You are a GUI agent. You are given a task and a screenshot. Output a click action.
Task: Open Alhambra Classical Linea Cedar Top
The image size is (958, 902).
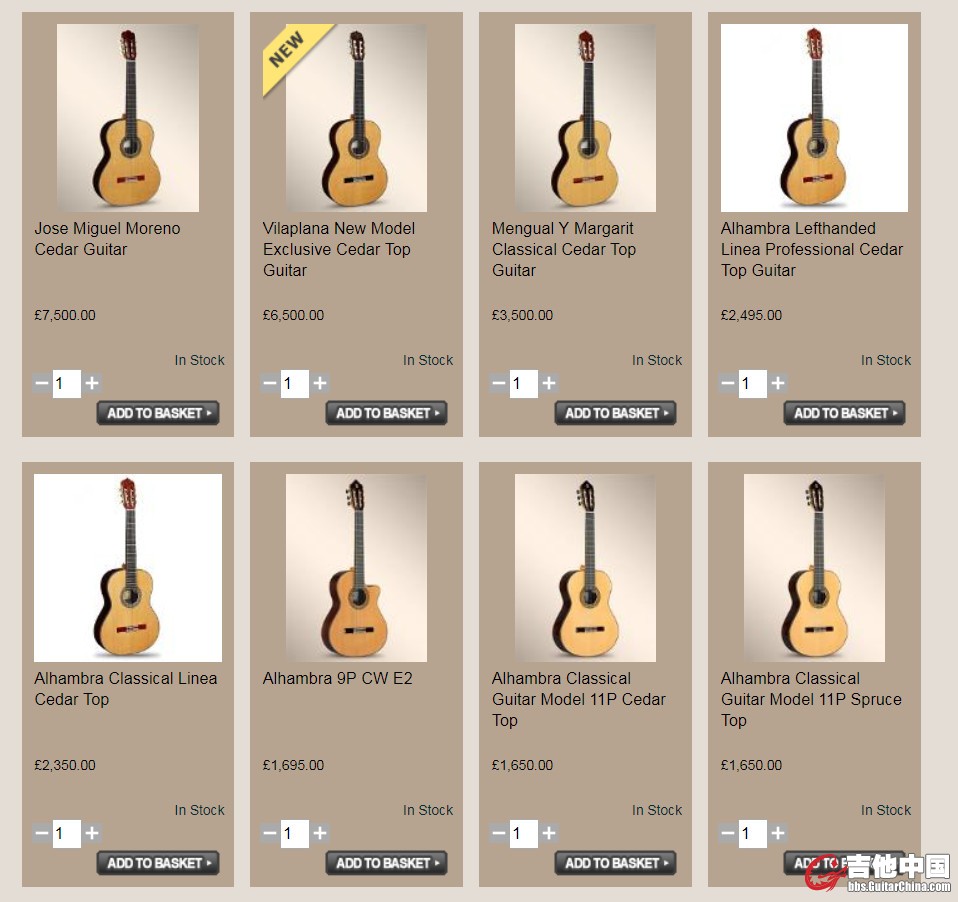click(x=125, y=688)
